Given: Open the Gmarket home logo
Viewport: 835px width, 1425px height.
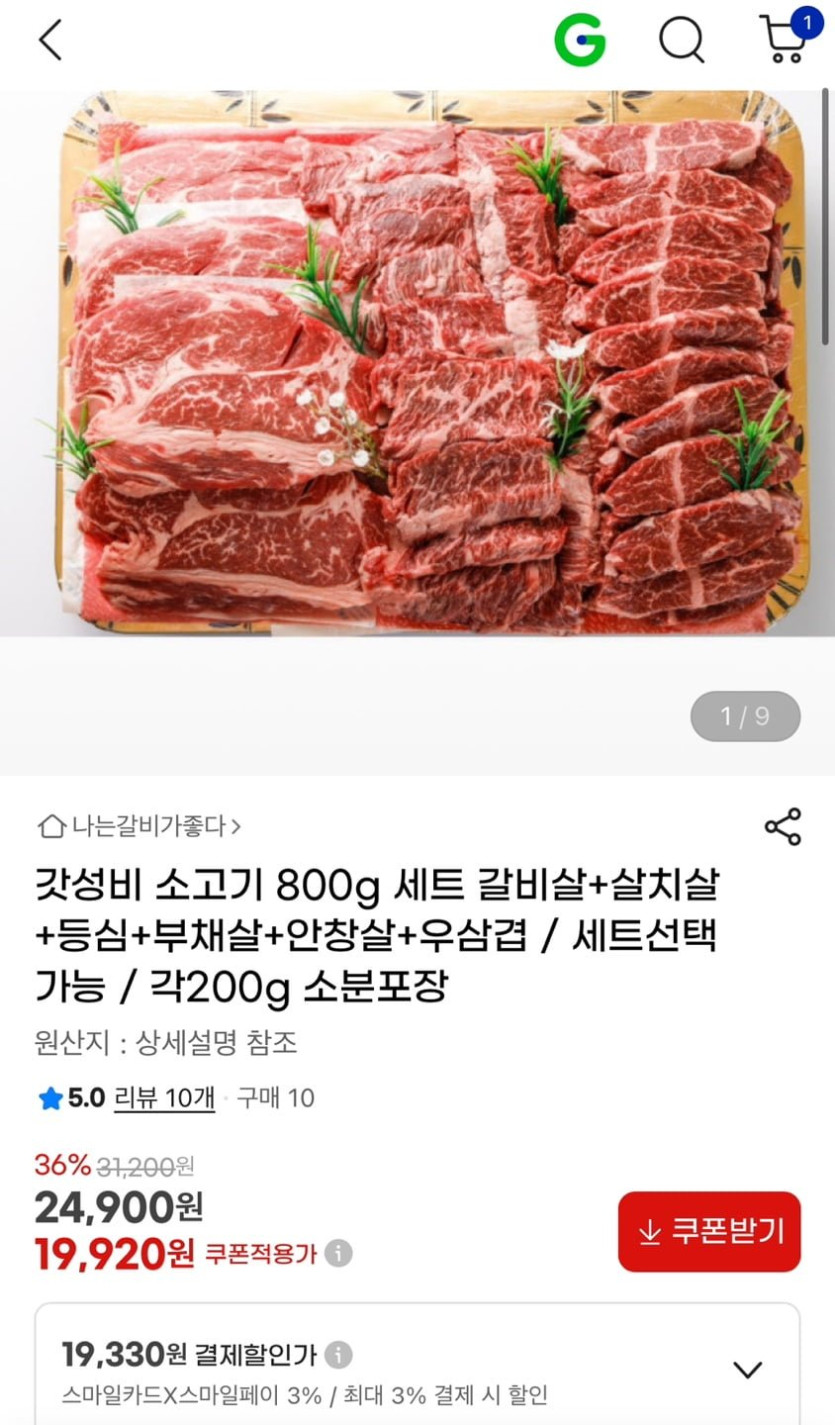Looking at the screenshot, I should point(580,41).
